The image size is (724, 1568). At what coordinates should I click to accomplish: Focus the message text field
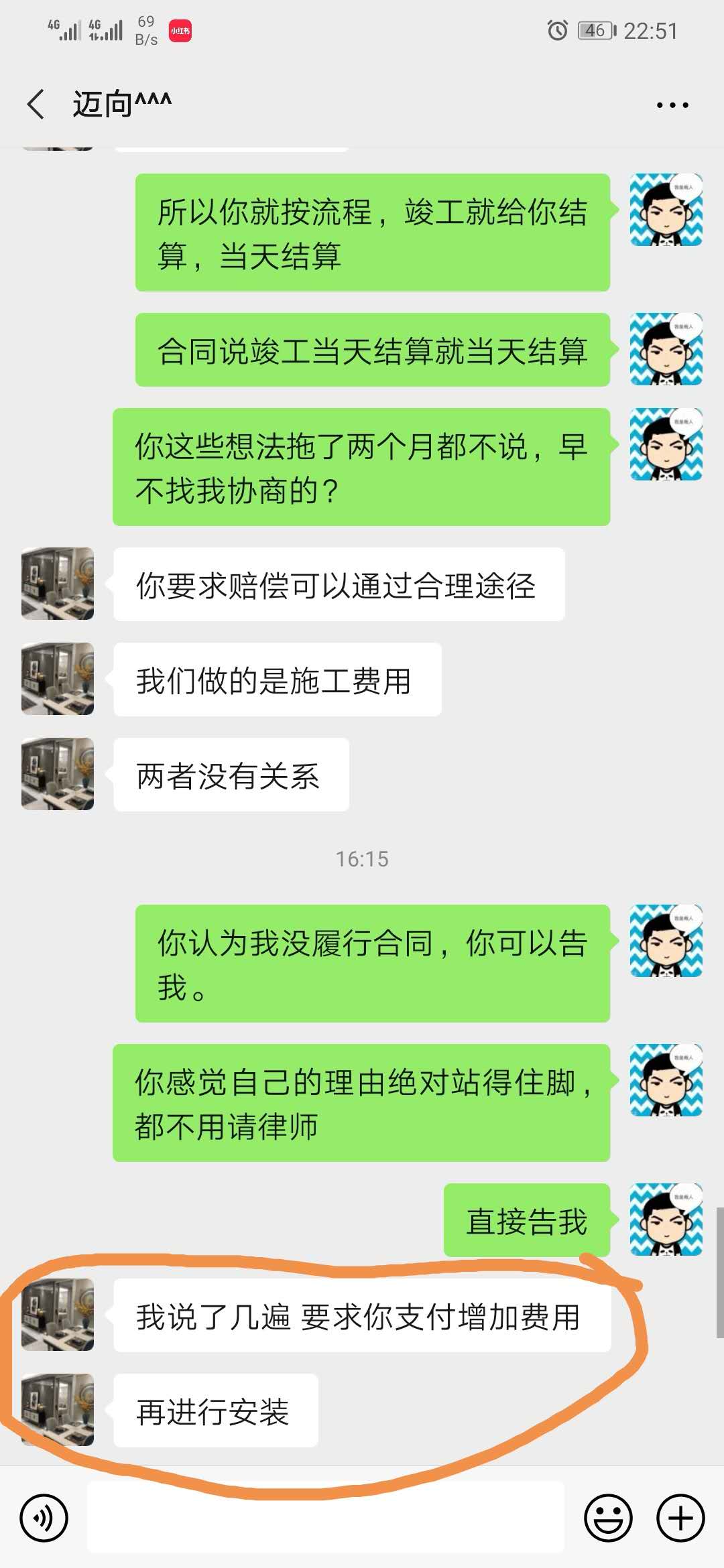point(326,1518)
